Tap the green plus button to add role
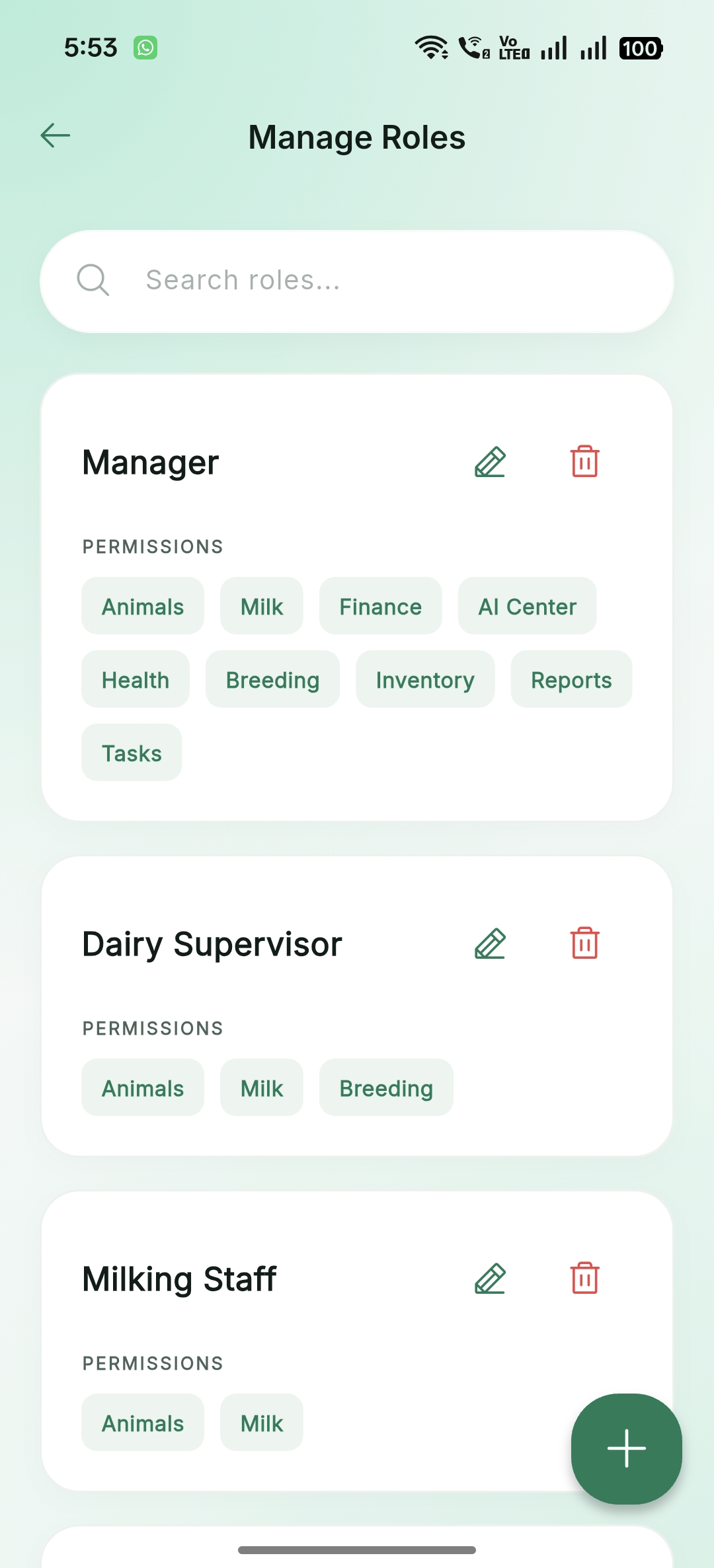 (625, 1448)
